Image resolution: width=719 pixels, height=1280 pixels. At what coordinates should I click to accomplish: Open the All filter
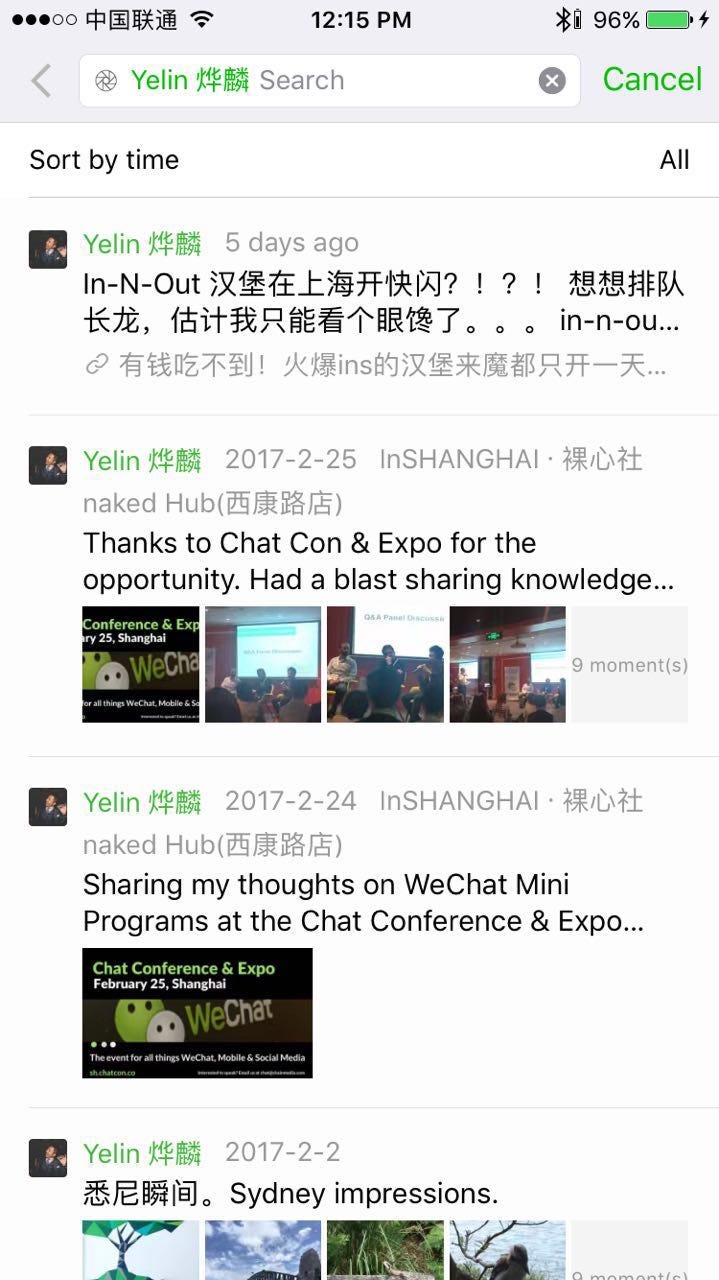pos(674,160)
